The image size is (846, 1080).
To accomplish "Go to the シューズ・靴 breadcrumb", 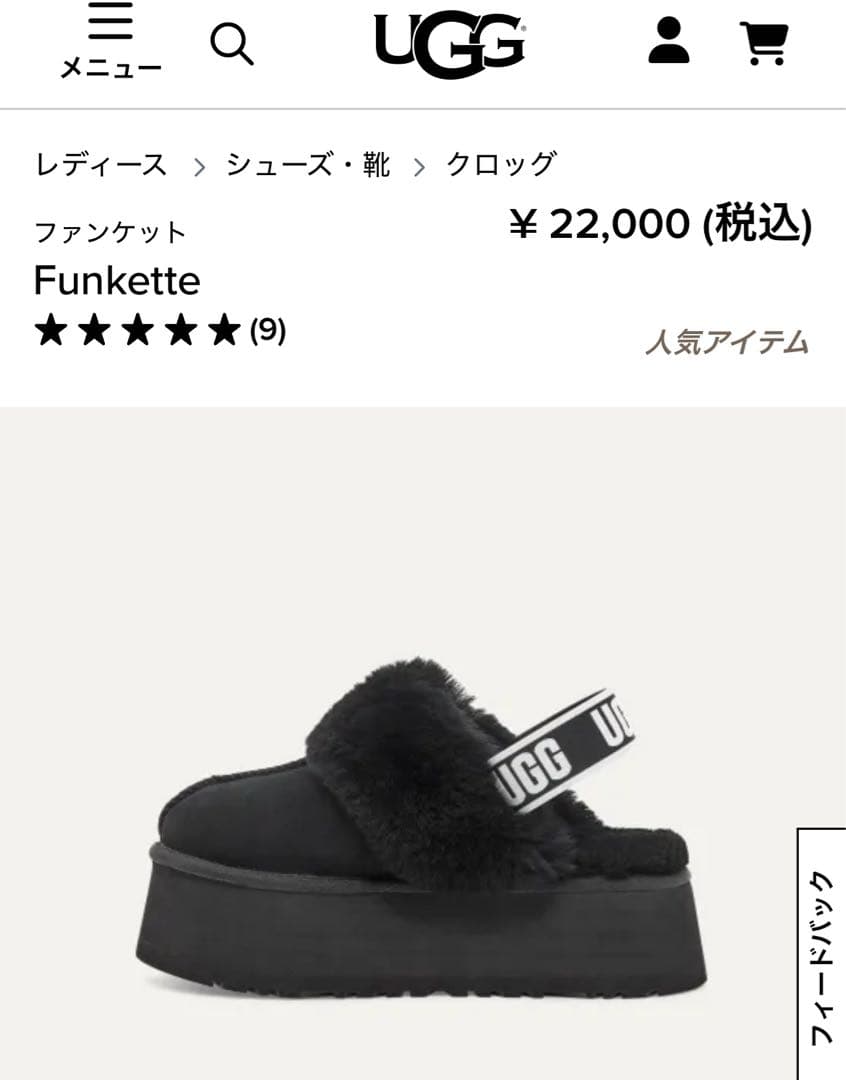I will [307, 164].
